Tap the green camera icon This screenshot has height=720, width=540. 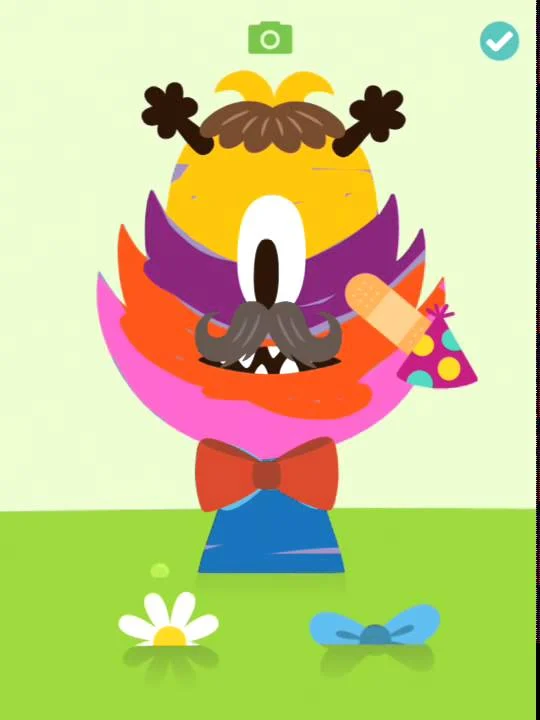(270, 38)
